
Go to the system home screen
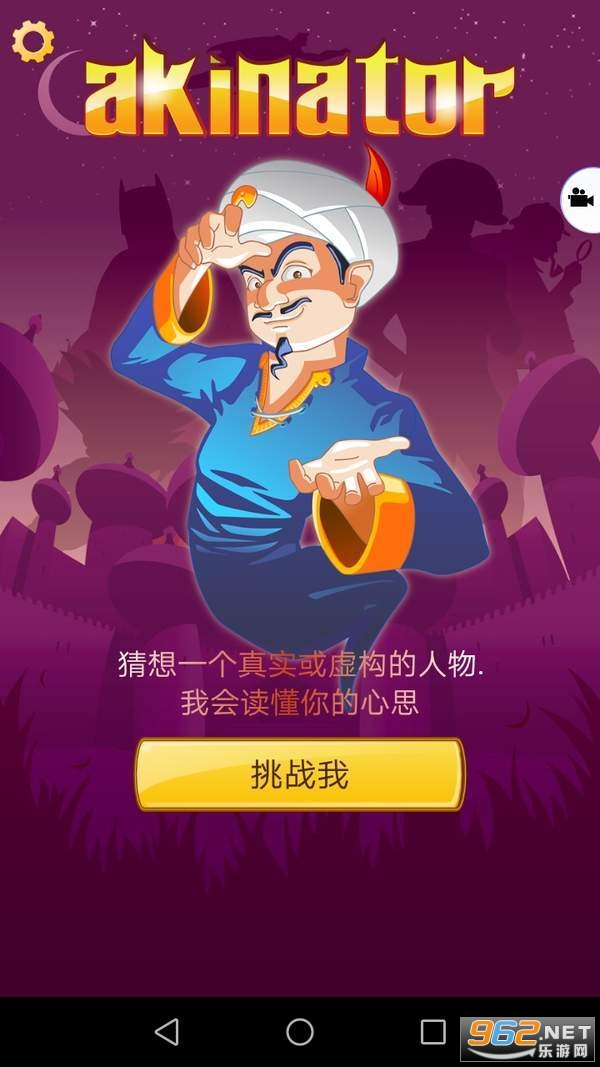pos(300,1031)
